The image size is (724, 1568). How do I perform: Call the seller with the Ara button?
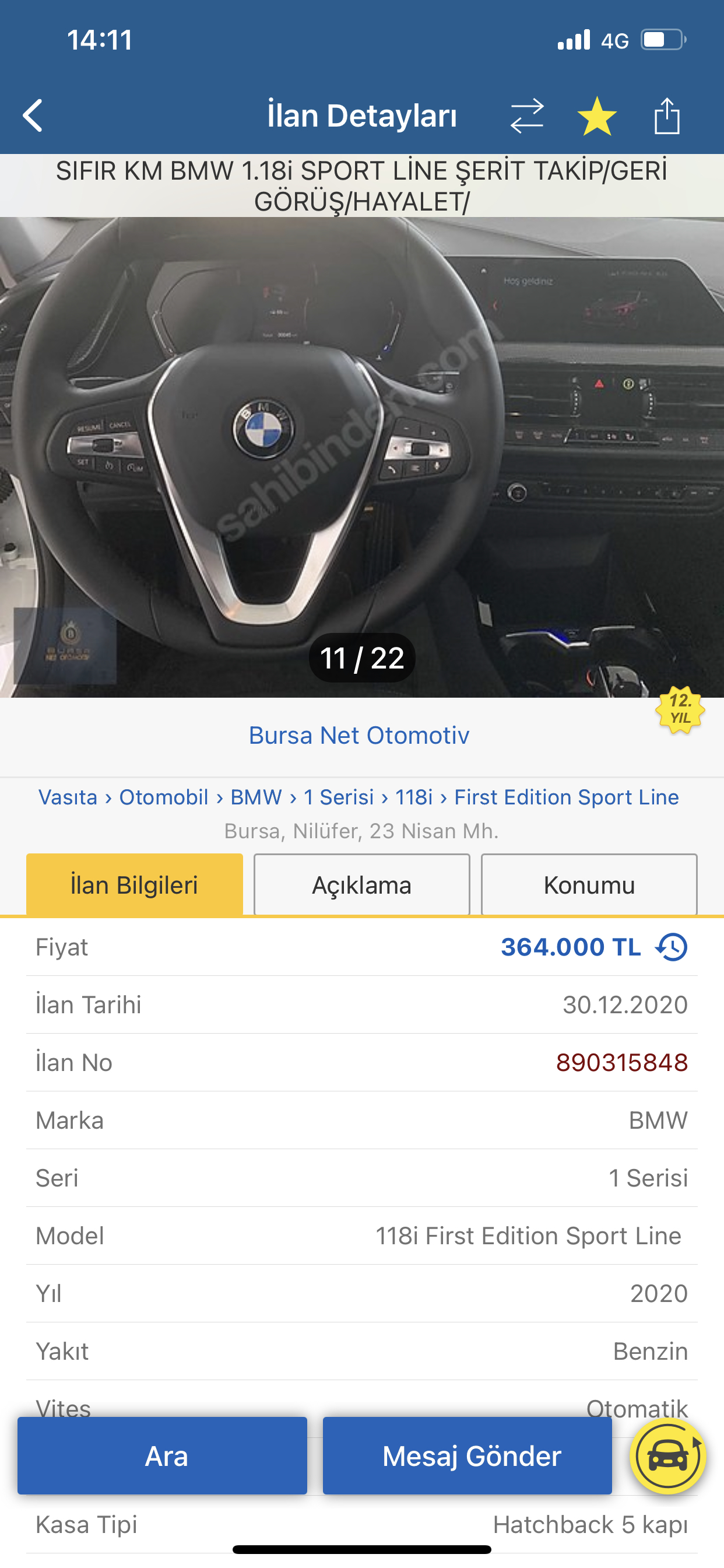163,1455
